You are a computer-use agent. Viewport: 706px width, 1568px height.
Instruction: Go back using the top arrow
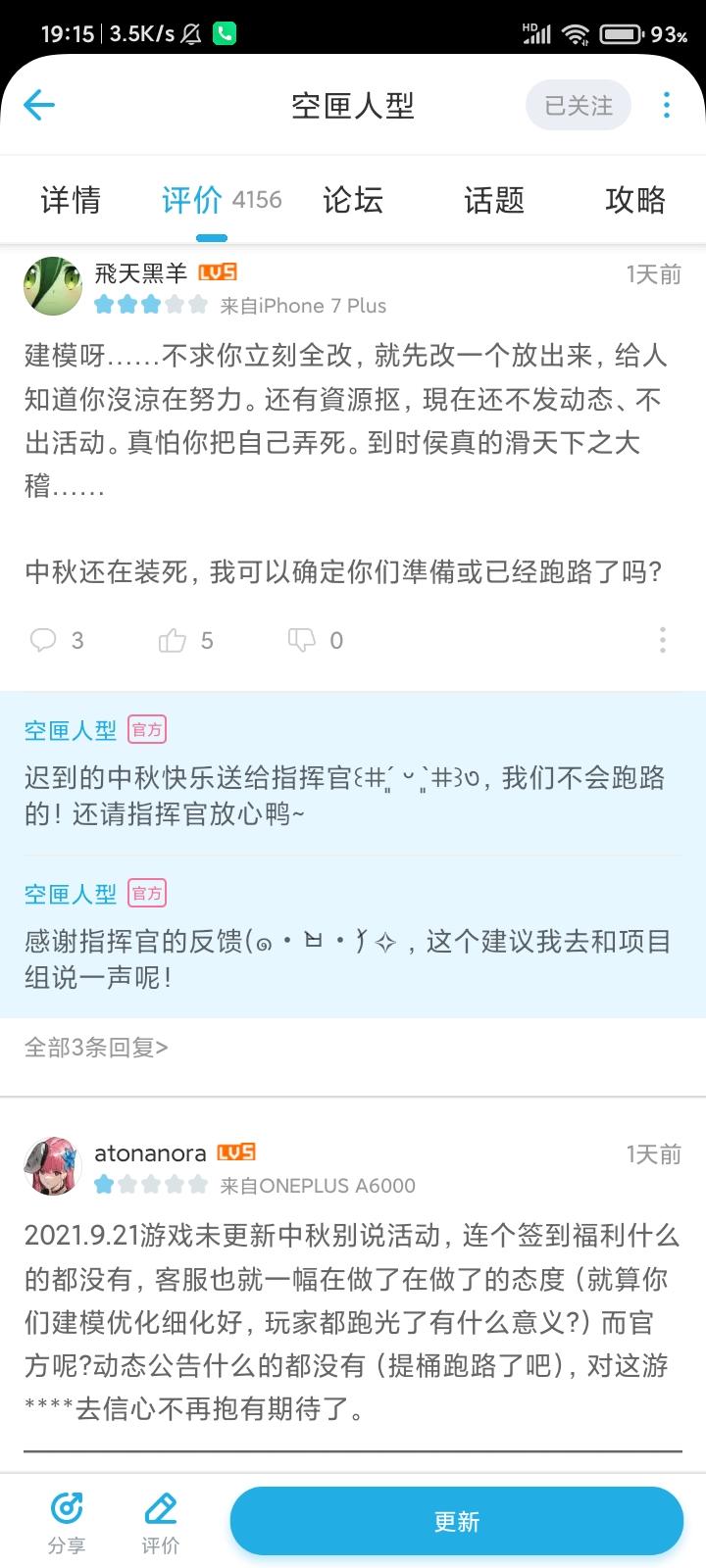click(39, 105)
